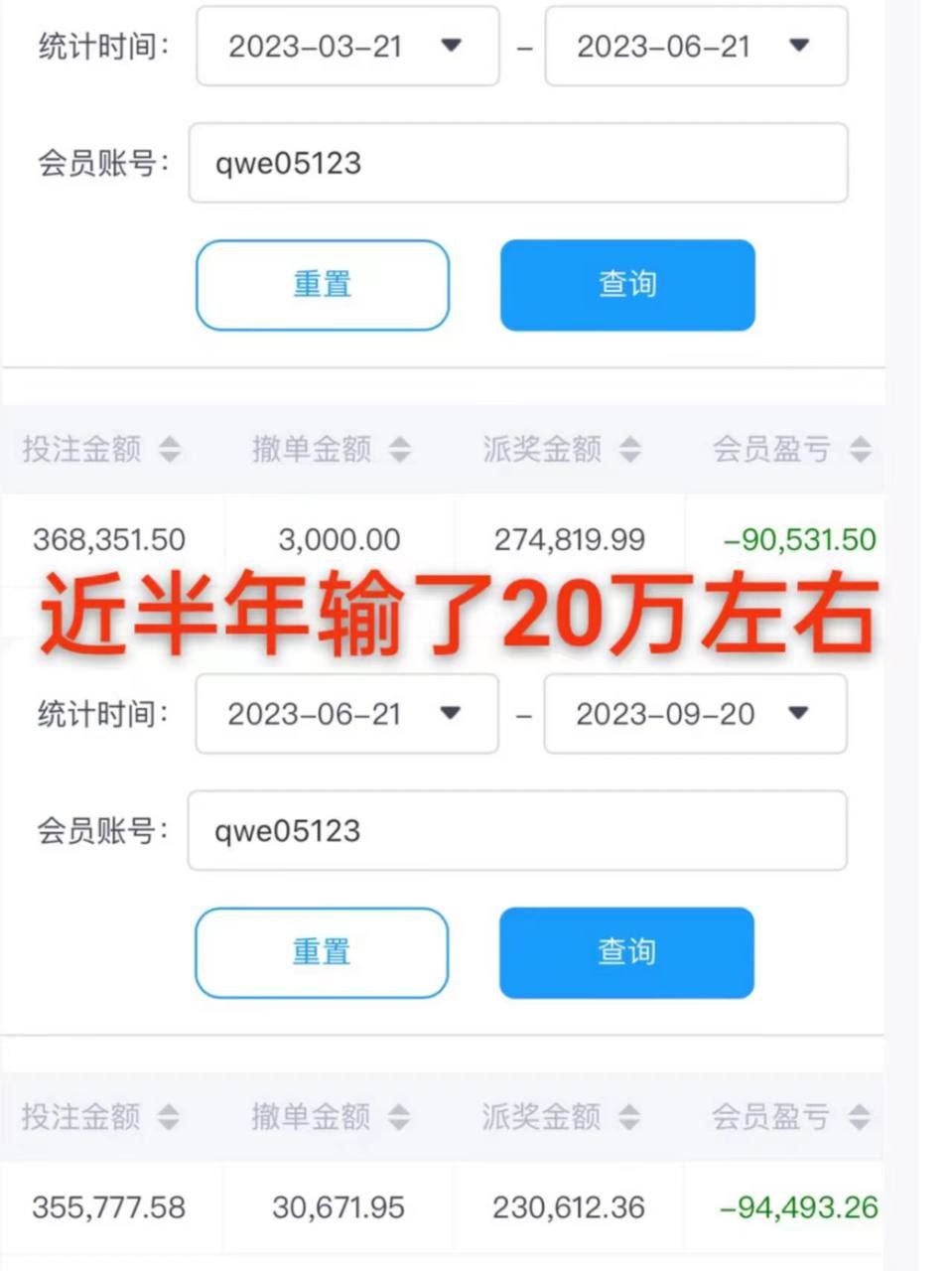Open the 2023-09-20 end date dropdown
952x1271 pixels.
(694, 714)
